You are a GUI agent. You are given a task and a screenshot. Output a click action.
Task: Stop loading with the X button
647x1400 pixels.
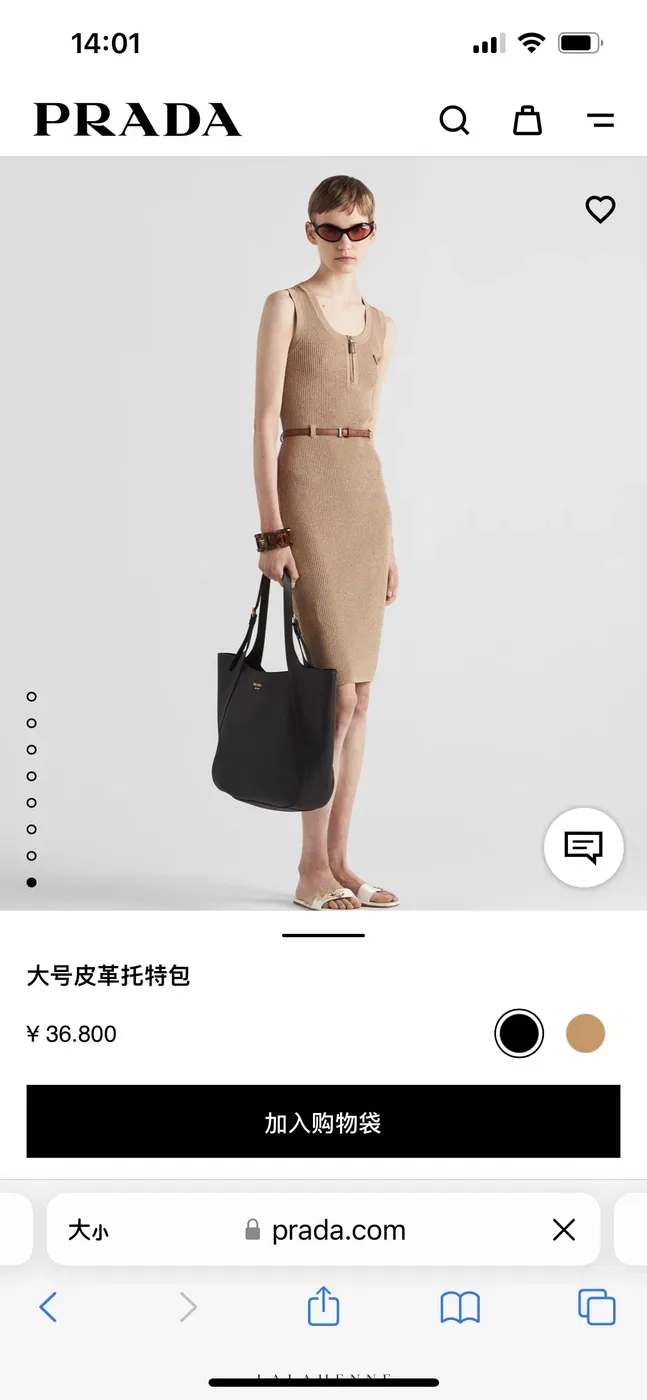[564, 1230]
